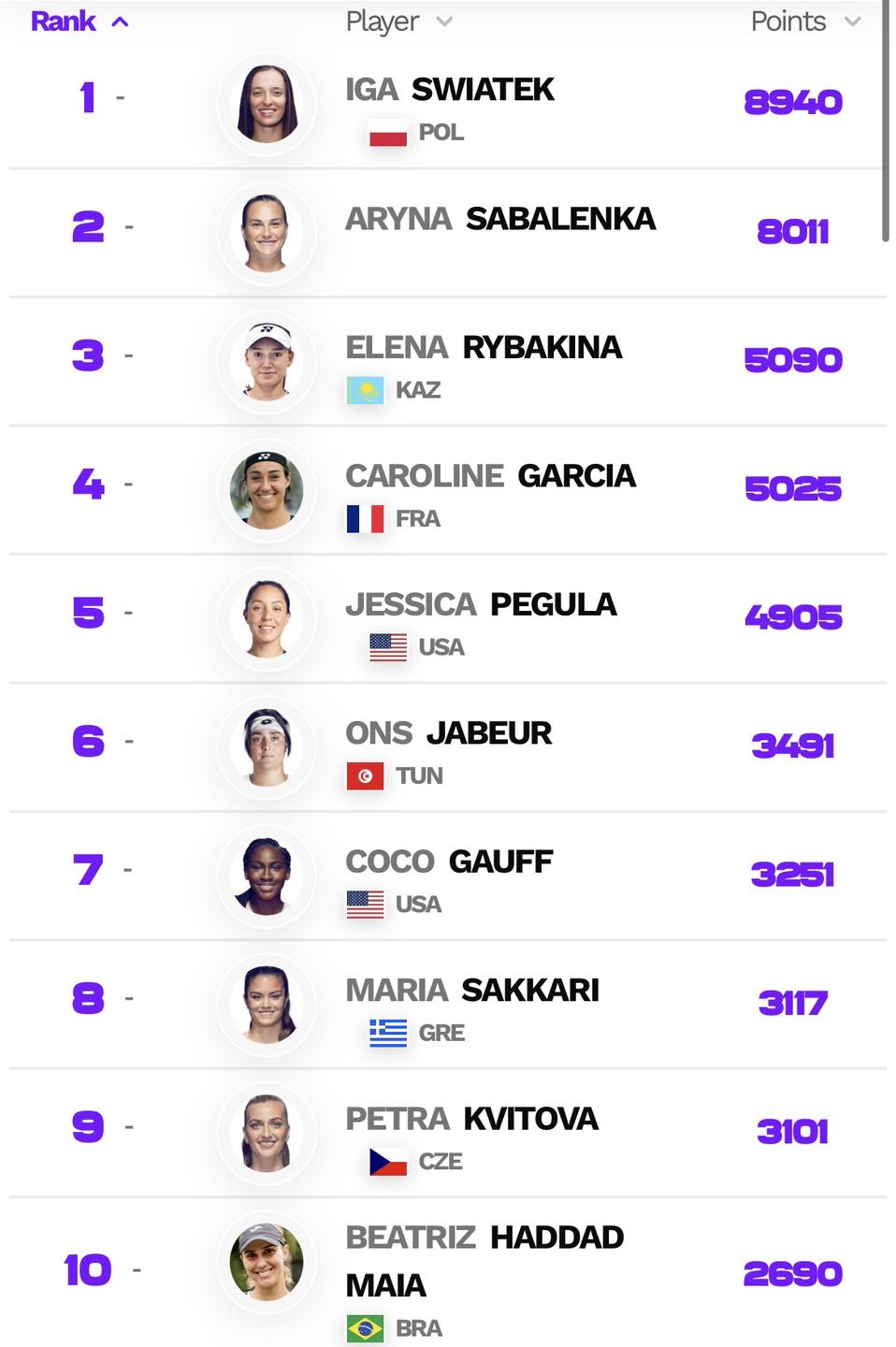Viewport: 896px width, 1347px height.
Task: View Elena Rybakina's profile
Action: 483,347
